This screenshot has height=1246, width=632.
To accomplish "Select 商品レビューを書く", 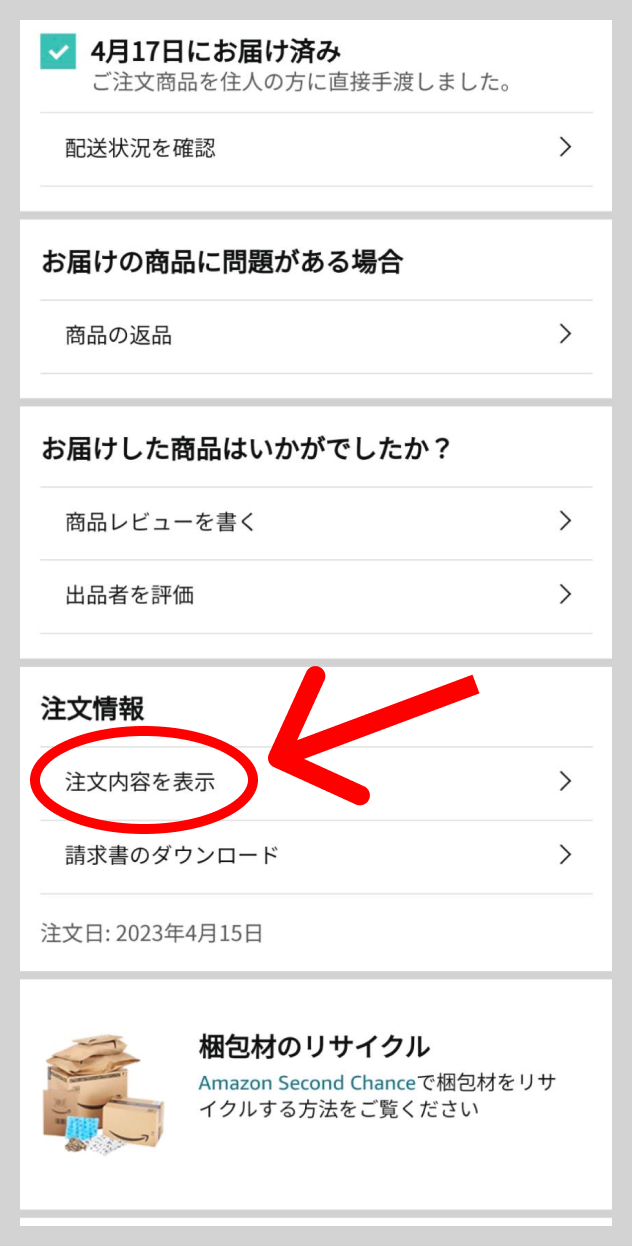I will 316,521.
